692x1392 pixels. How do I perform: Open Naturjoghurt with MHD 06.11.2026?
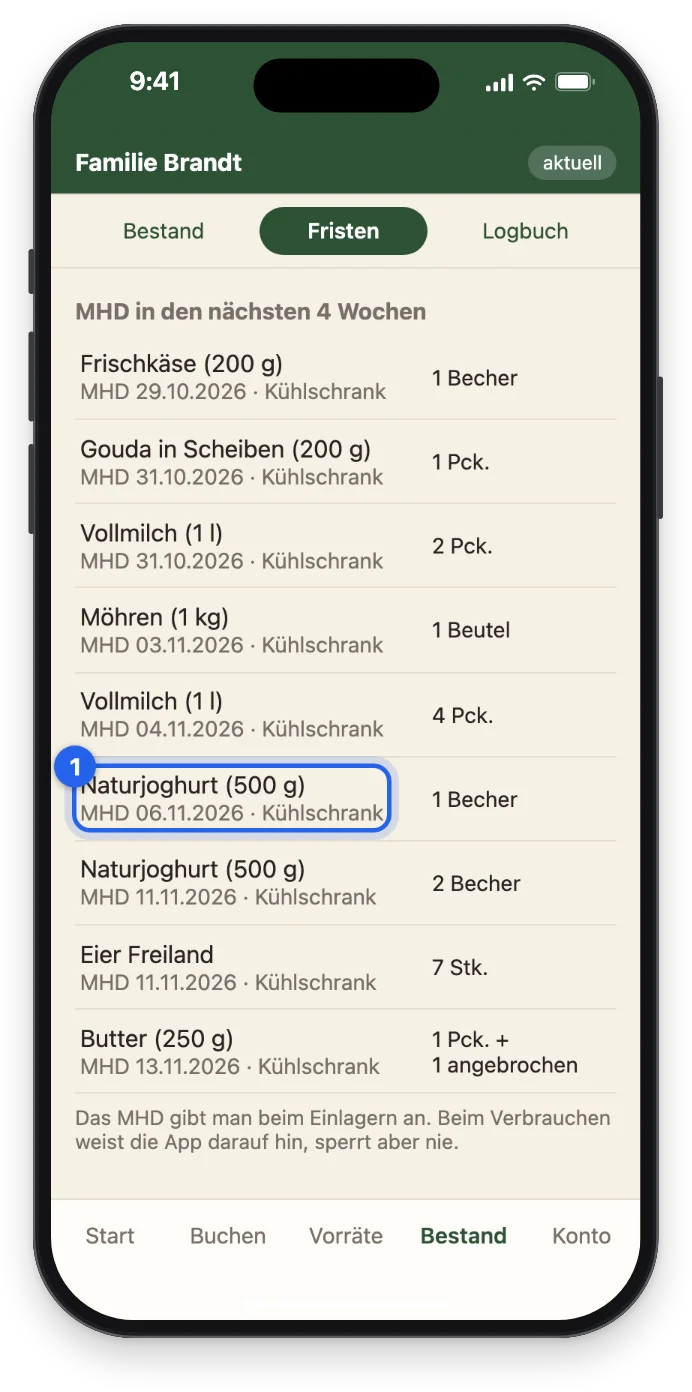click(x=346, y=799)
